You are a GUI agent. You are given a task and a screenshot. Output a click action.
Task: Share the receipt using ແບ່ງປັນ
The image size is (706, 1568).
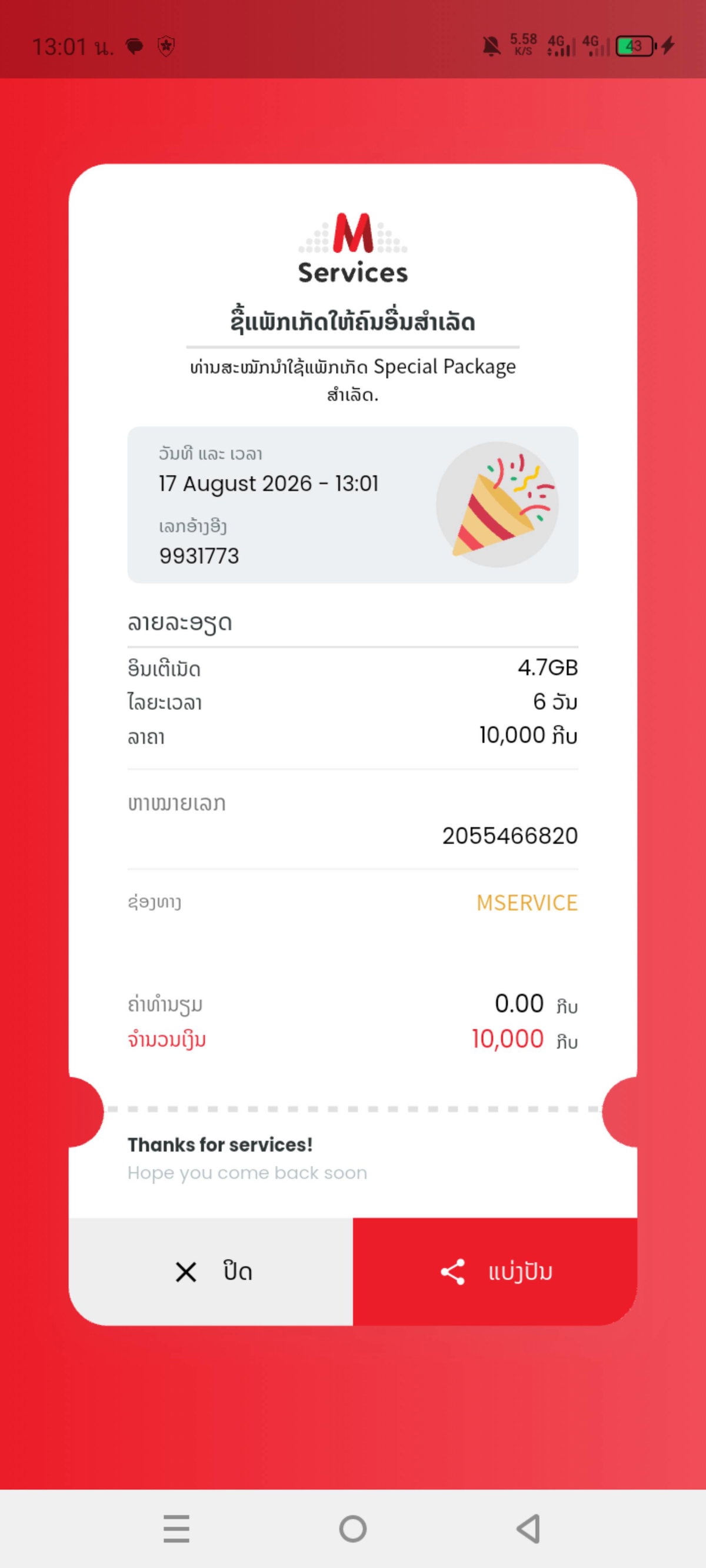[x=495, y=1272]
